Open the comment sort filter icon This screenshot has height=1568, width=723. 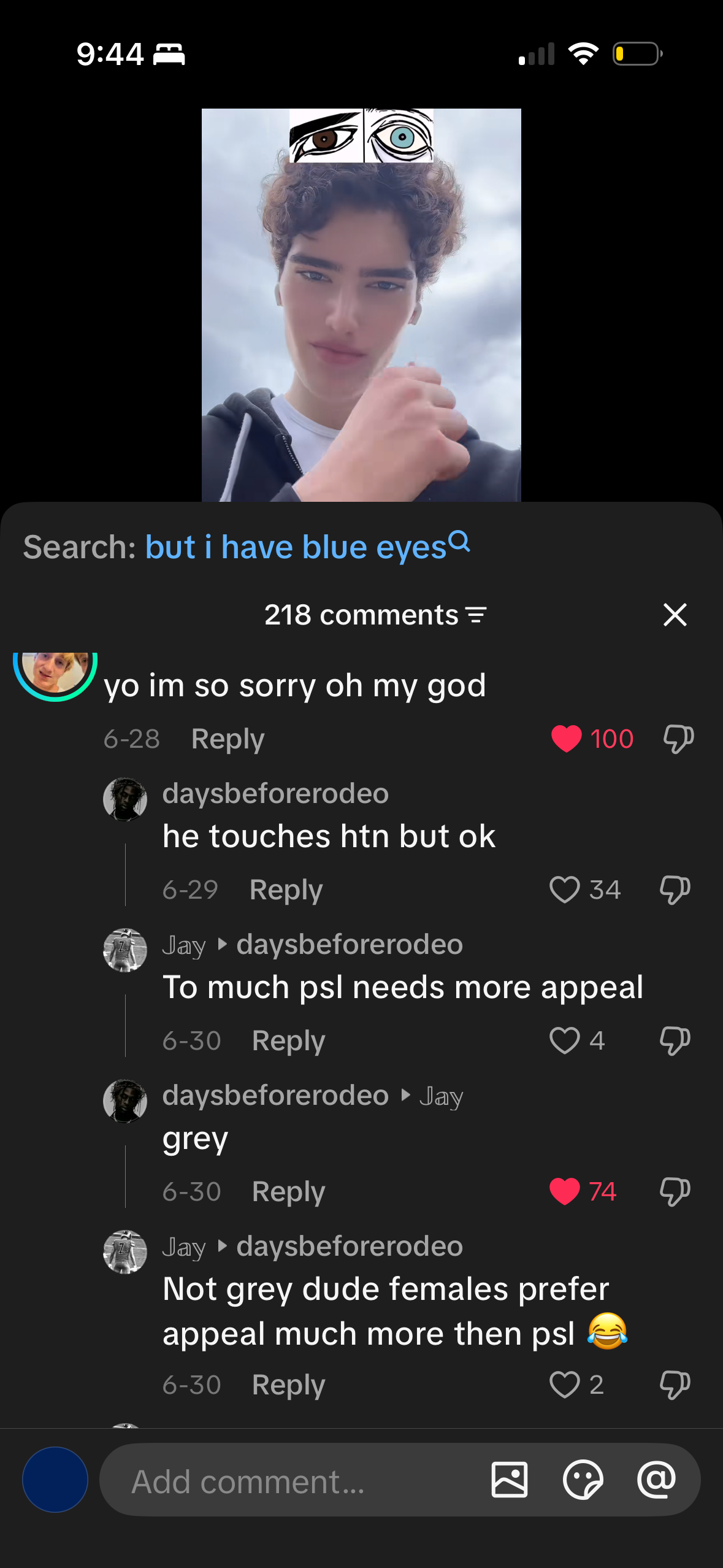(476, 615)
